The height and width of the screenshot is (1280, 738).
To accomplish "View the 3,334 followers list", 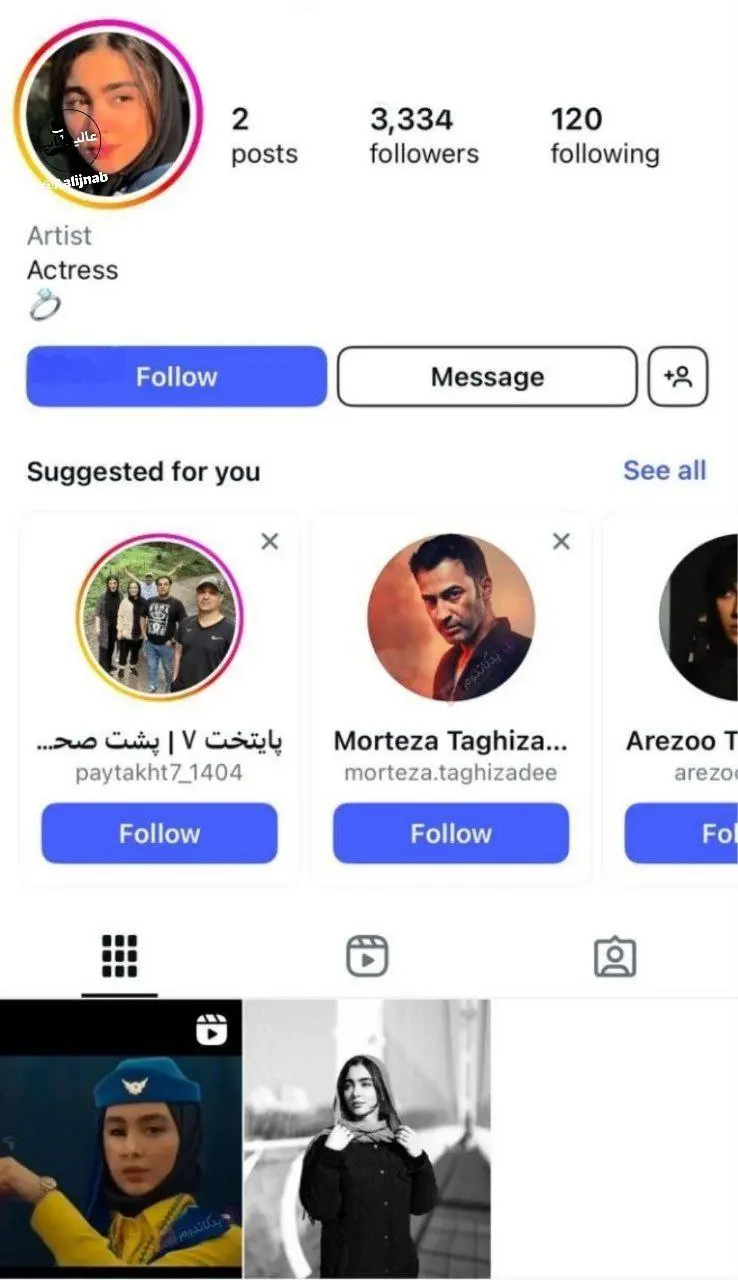I will click(424, 135).
